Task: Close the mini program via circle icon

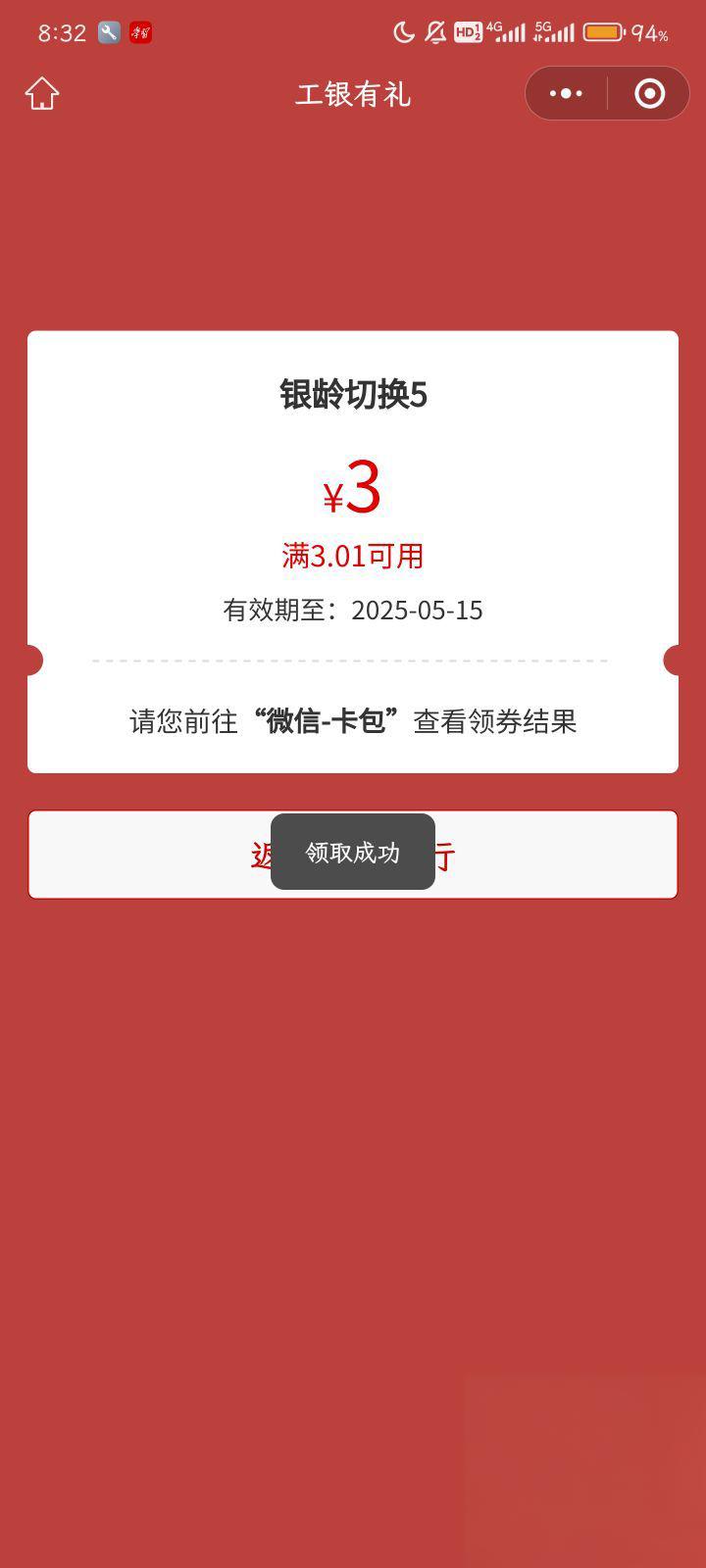Action: click(x=649, y=94)
